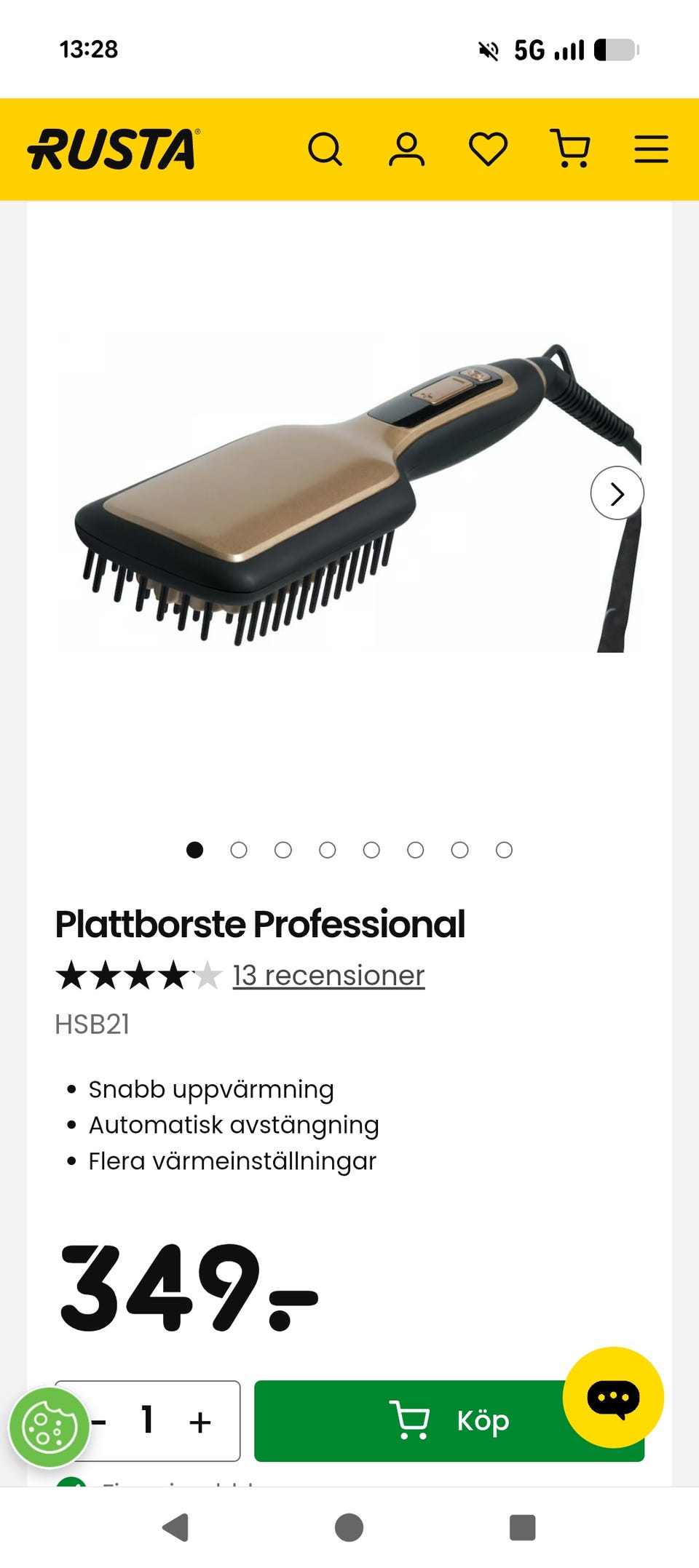The image size is (699, 1568).
Task: Open the cookie settings badge
Action: click(x=49, y=1428)
